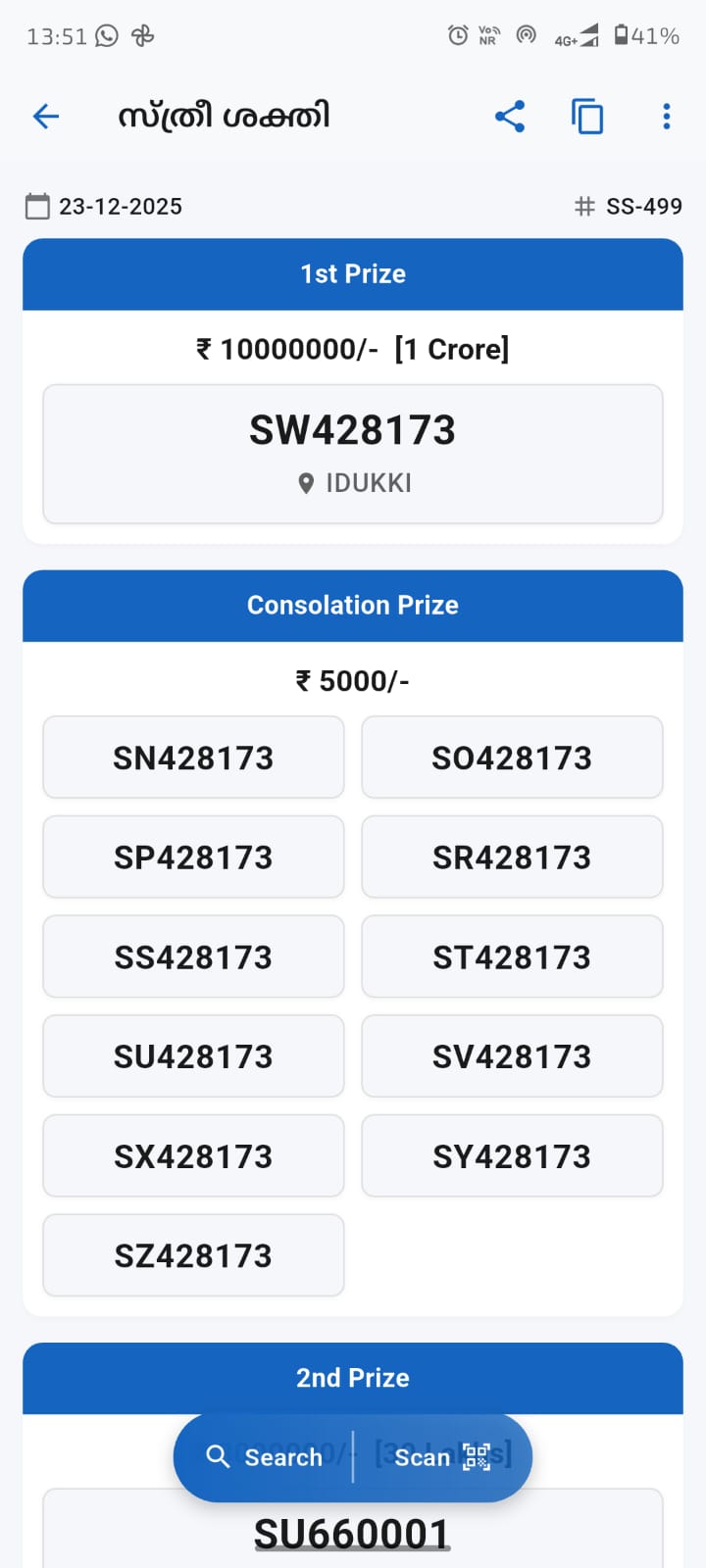
Task: Select second prize number SU660001
Action: (x=353, y=1533)
